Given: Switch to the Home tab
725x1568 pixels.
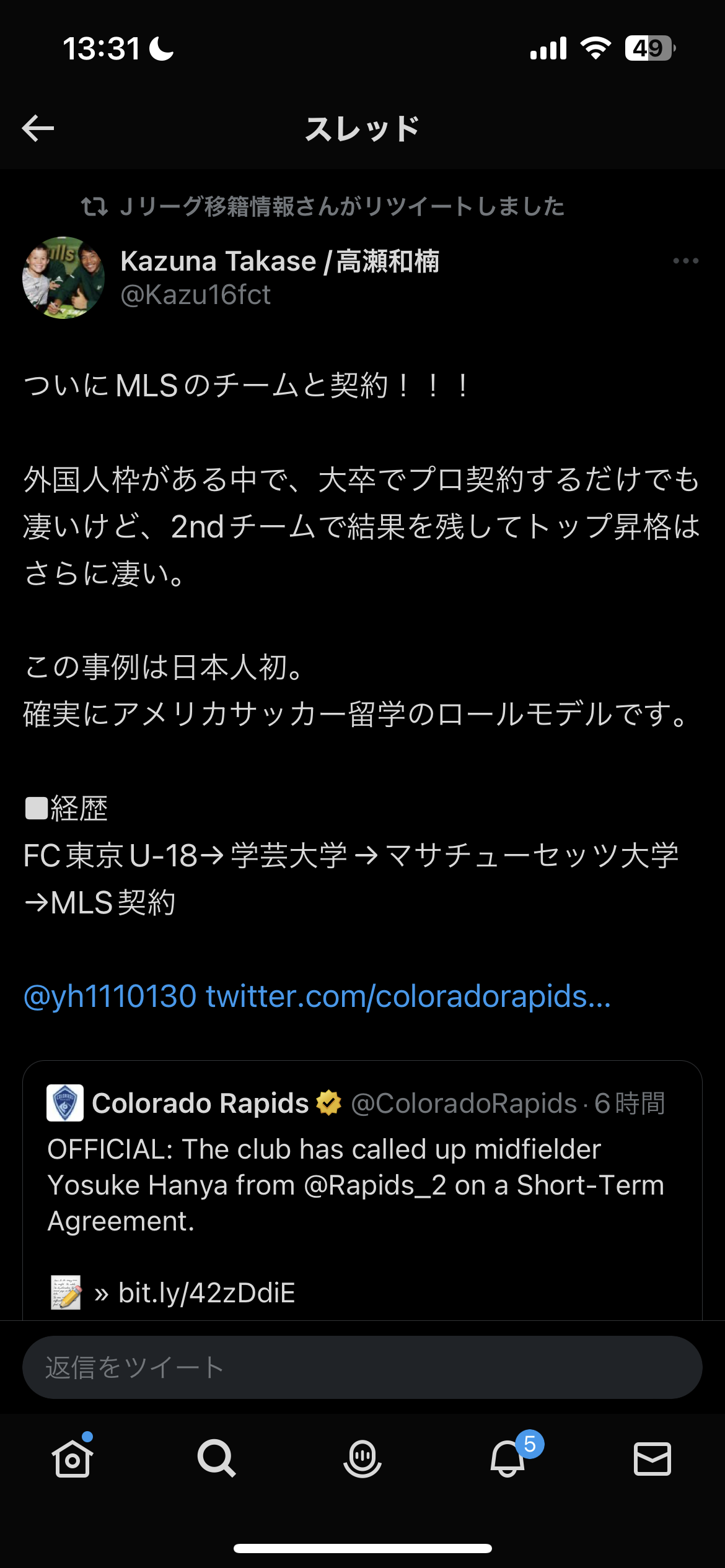Looking at the screenshot, I should pyautogui.click(x=72, y=1458).
